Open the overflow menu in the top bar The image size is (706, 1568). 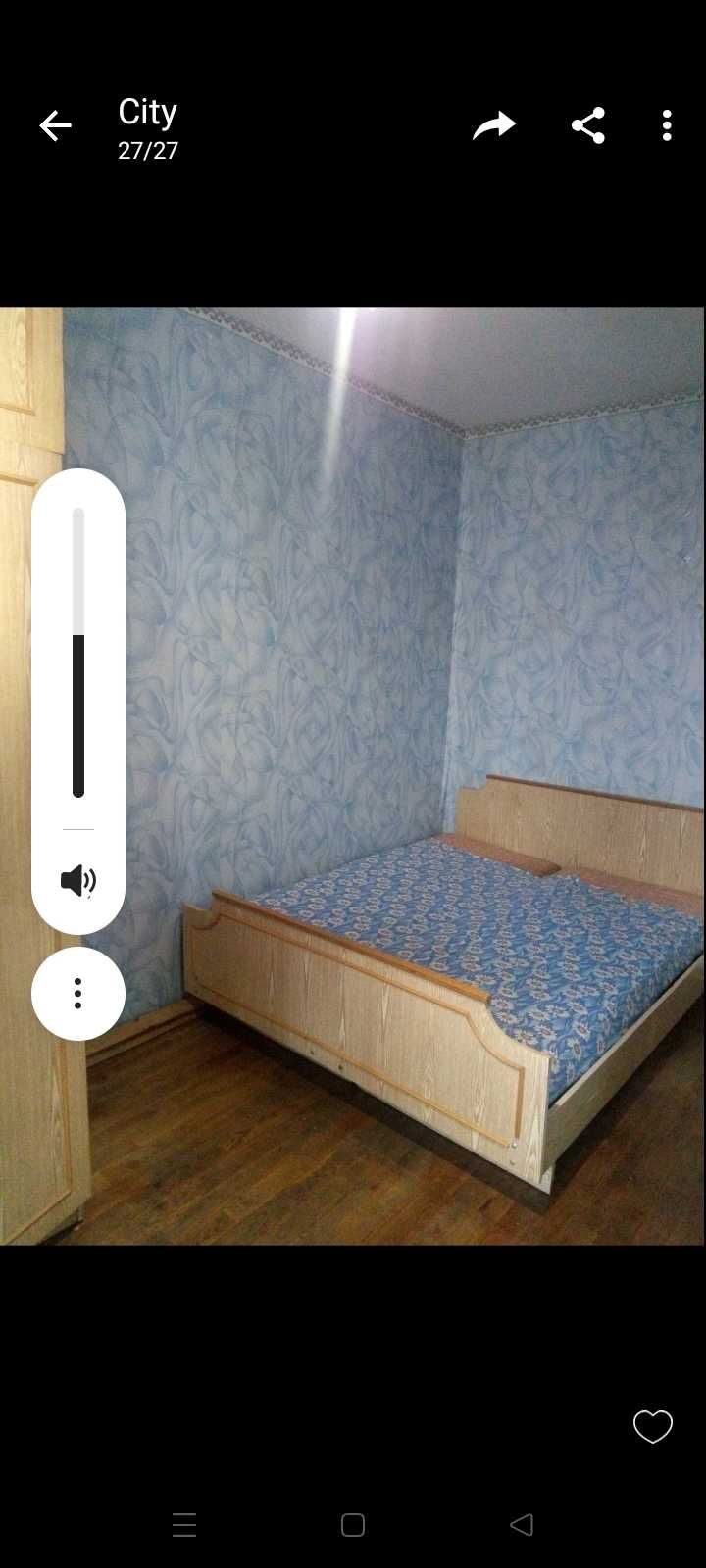coord(667,126)
